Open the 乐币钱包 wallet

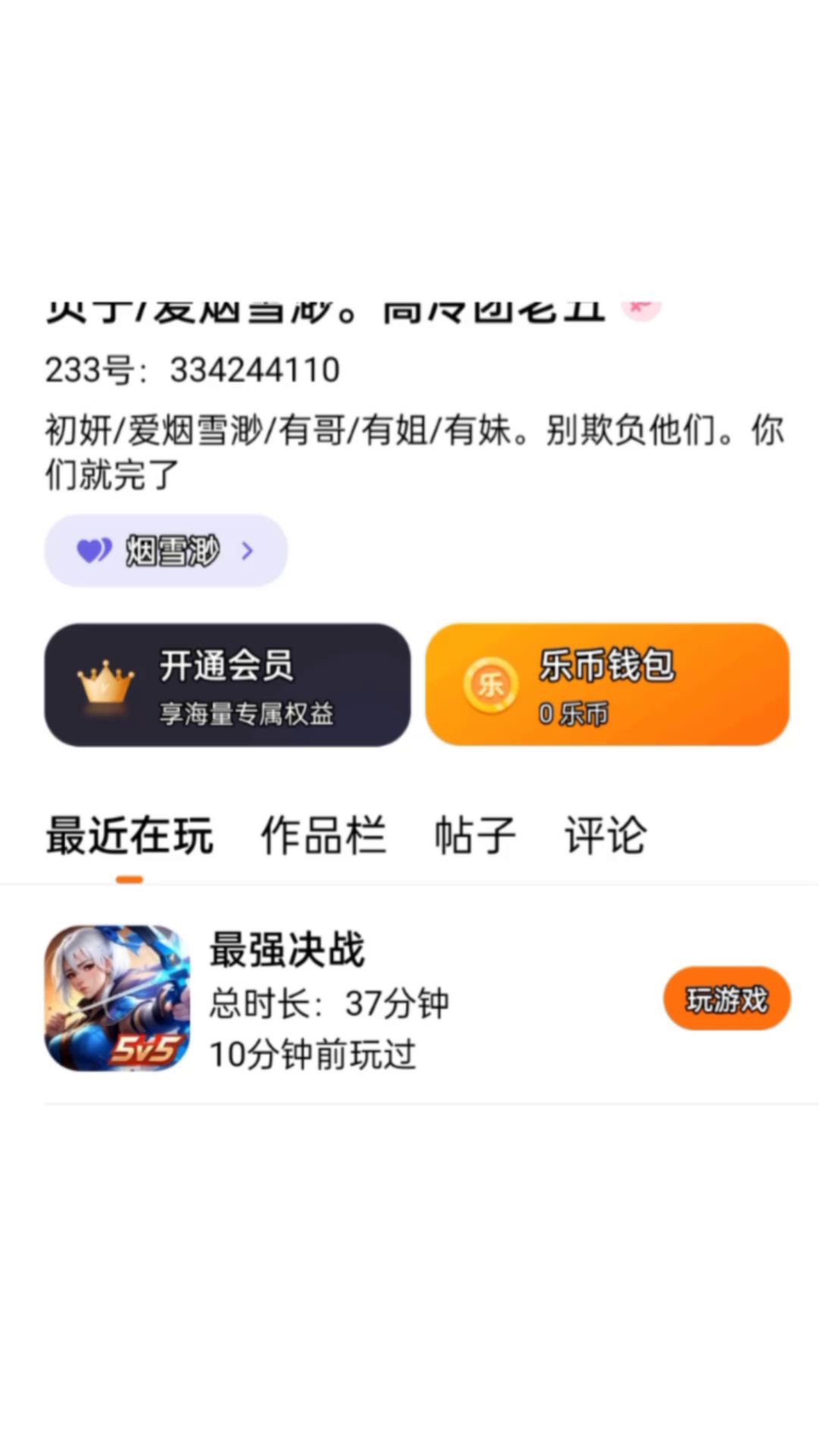tap(607, 685)
